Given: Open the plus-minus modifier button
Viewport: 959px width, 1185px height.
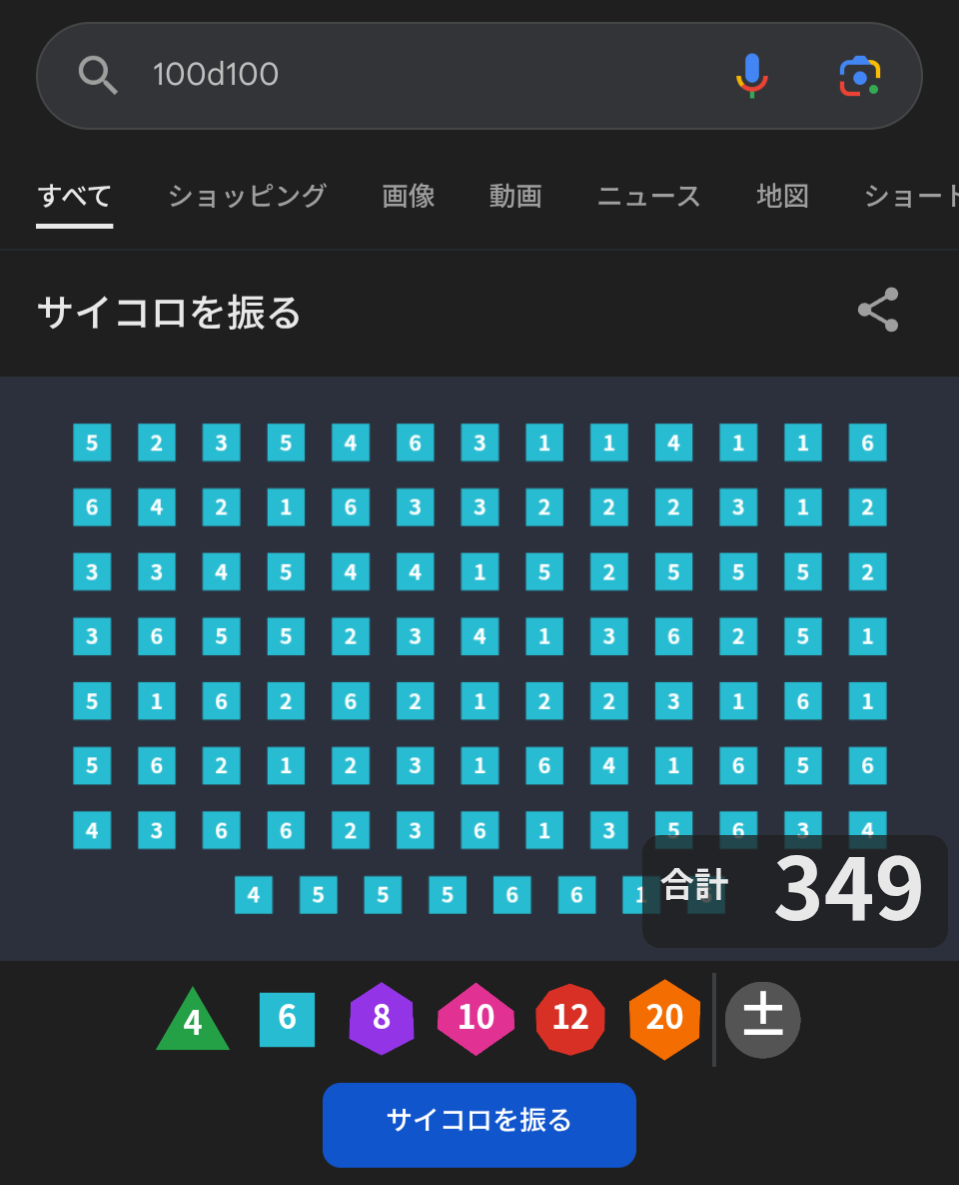Looking at the screenshot, I should coord(762,1019).
